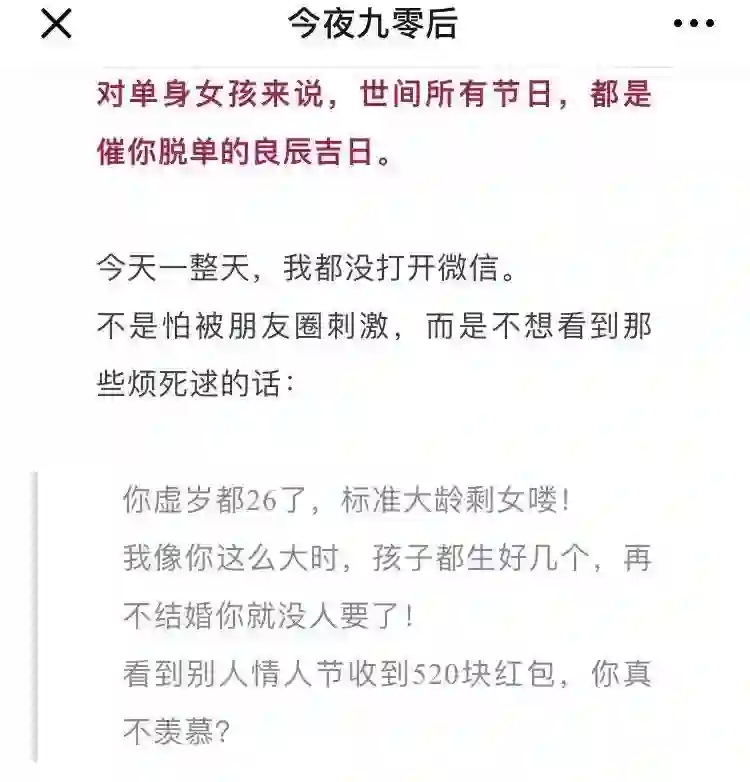The width and height of the screenshot is (750, 782).
Task: Close the article page
Action: click(x=56, y=24)
